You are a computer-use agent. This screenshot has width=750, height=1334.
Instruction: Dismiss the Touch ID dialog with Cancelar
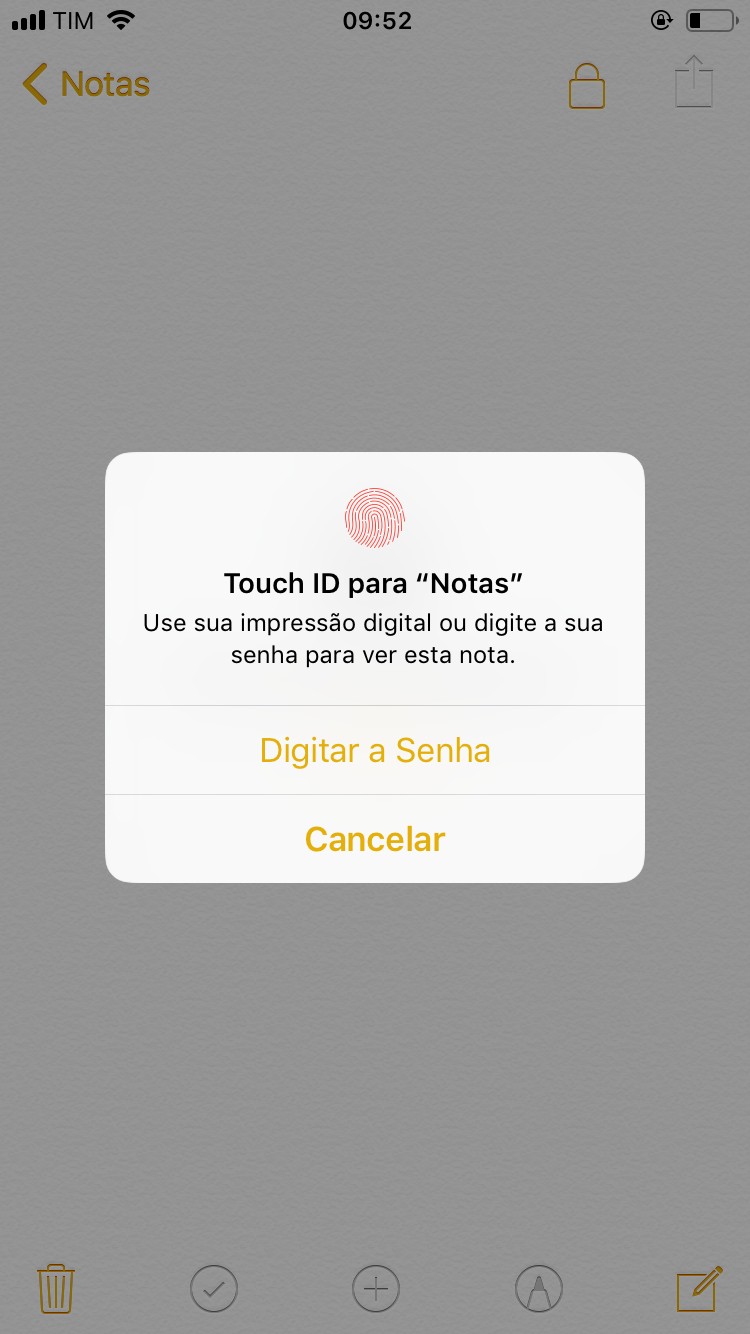click(x=375, y=839)
